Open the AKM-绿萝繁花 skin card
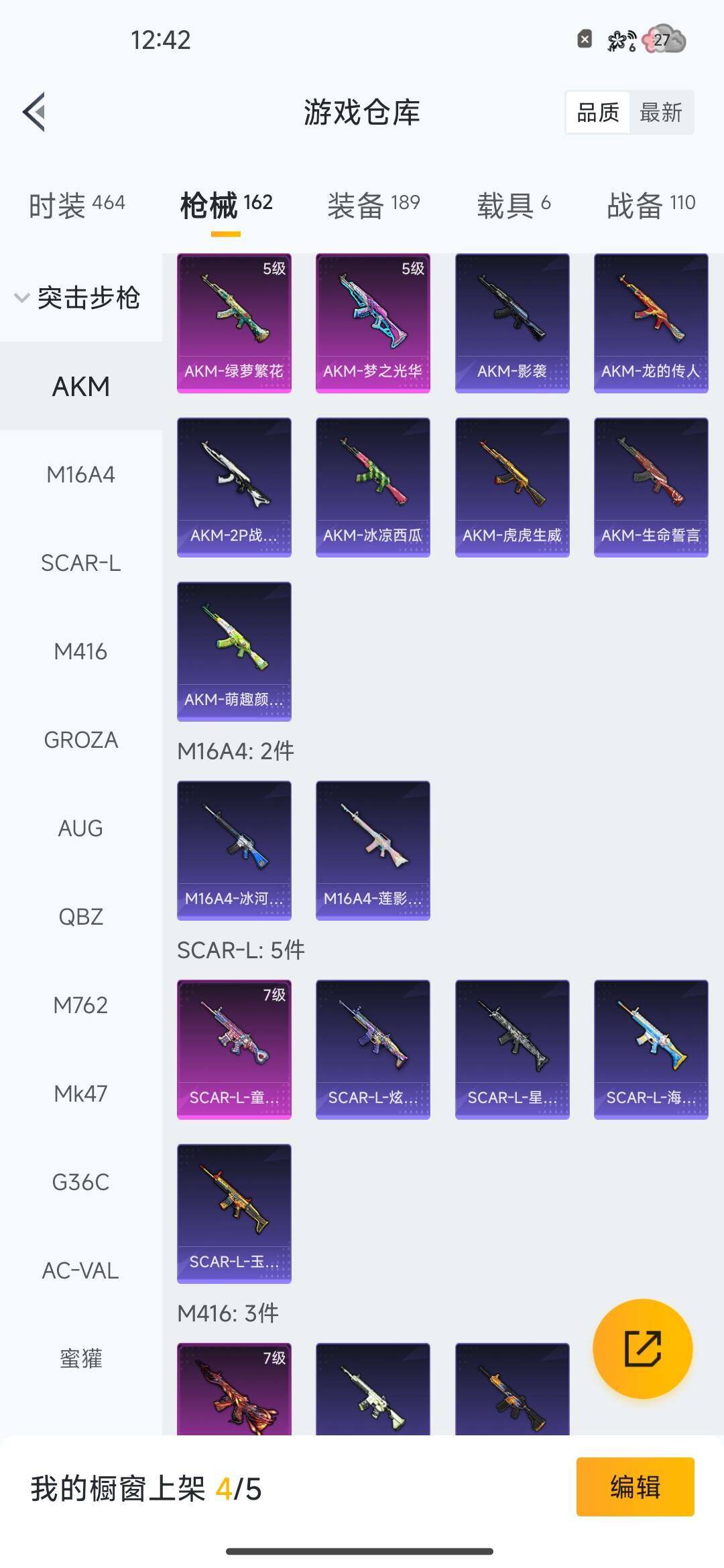The image size is (724, 1568). point(234,322)
